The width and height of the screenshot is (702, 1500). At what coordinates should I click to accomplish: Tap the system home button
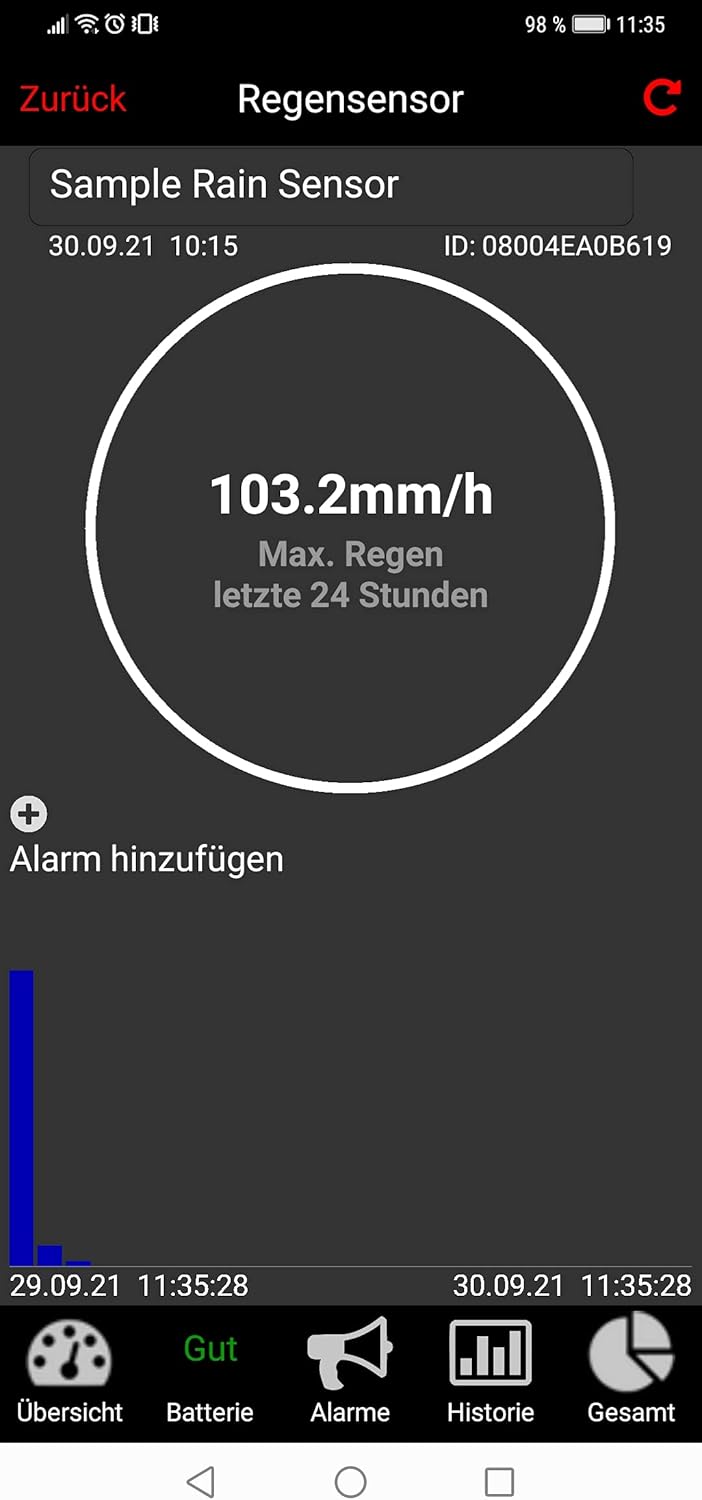click(x=350, y=1481)
